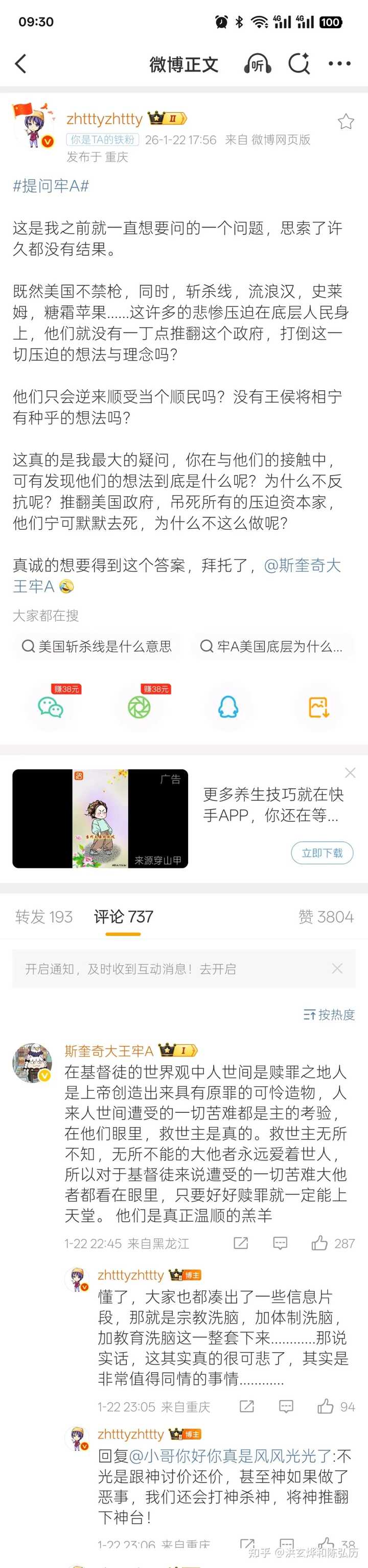
Task: Favorite this post with the star icon
Action: [x=346, y=121]
